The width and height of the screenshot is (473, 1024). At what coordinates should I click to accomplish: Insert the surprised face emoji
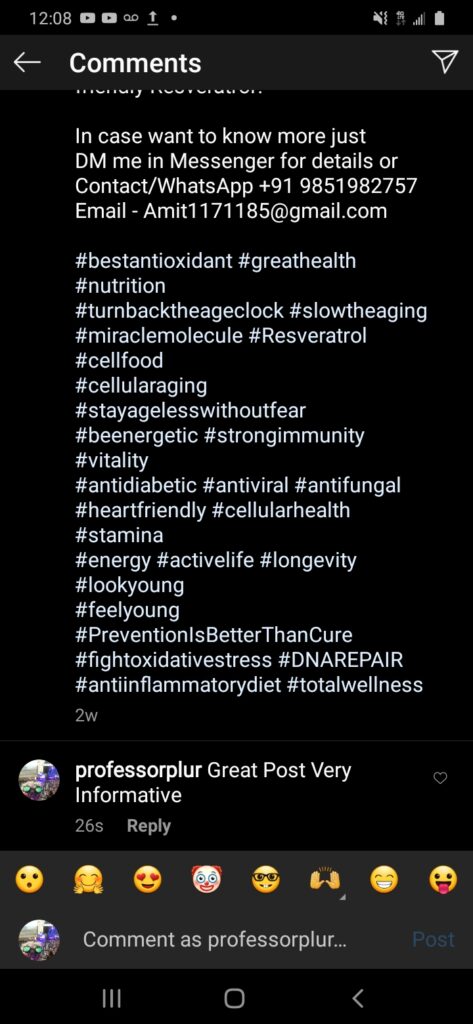point(29,881)
